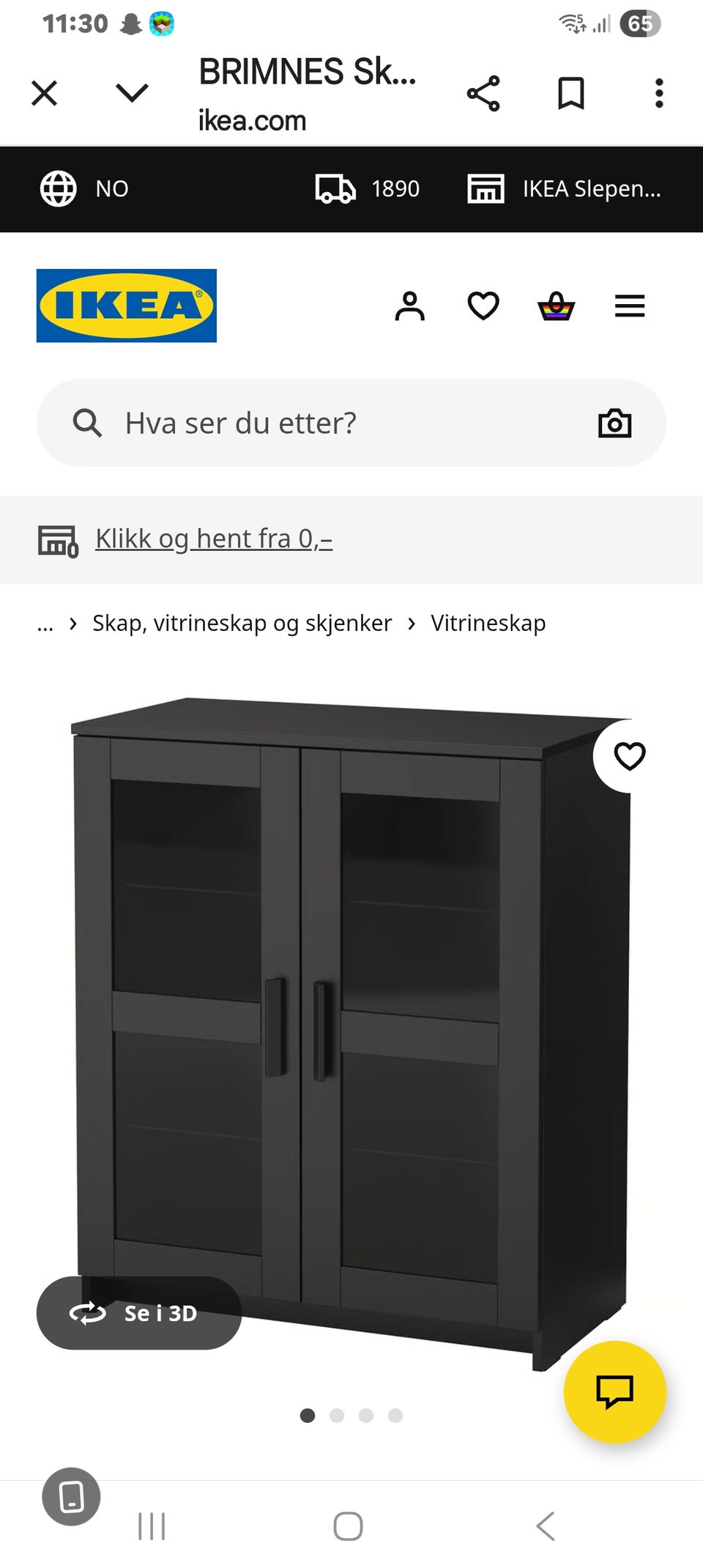Select the IKEA Slependen store option

click(565, 189)
